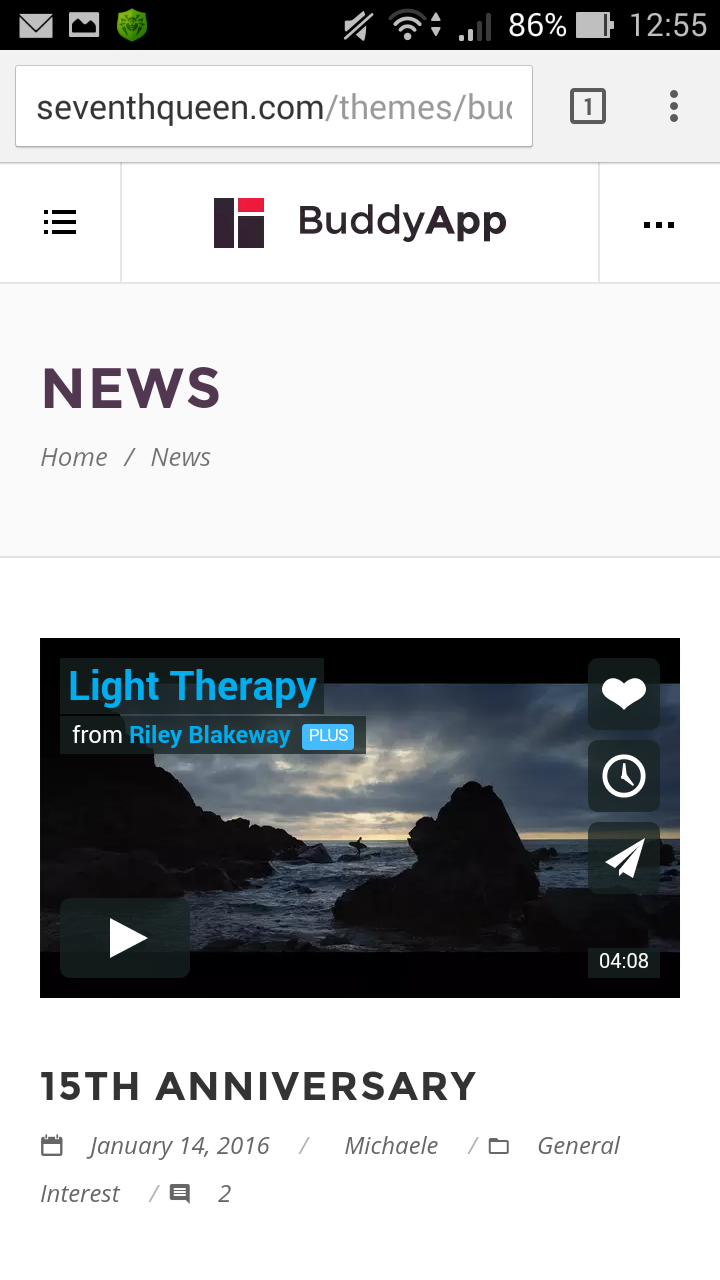This screenshot has width=720, height=1280.
Task: Open the General Interest category
Action: click(578, 1145)
